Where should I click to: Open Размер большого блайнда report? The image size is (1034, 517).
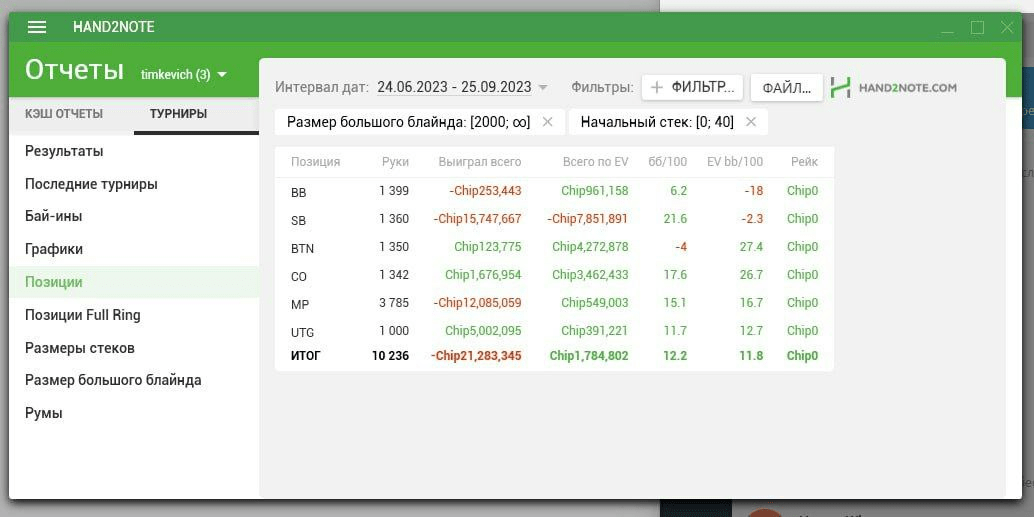tap(113, 380)
